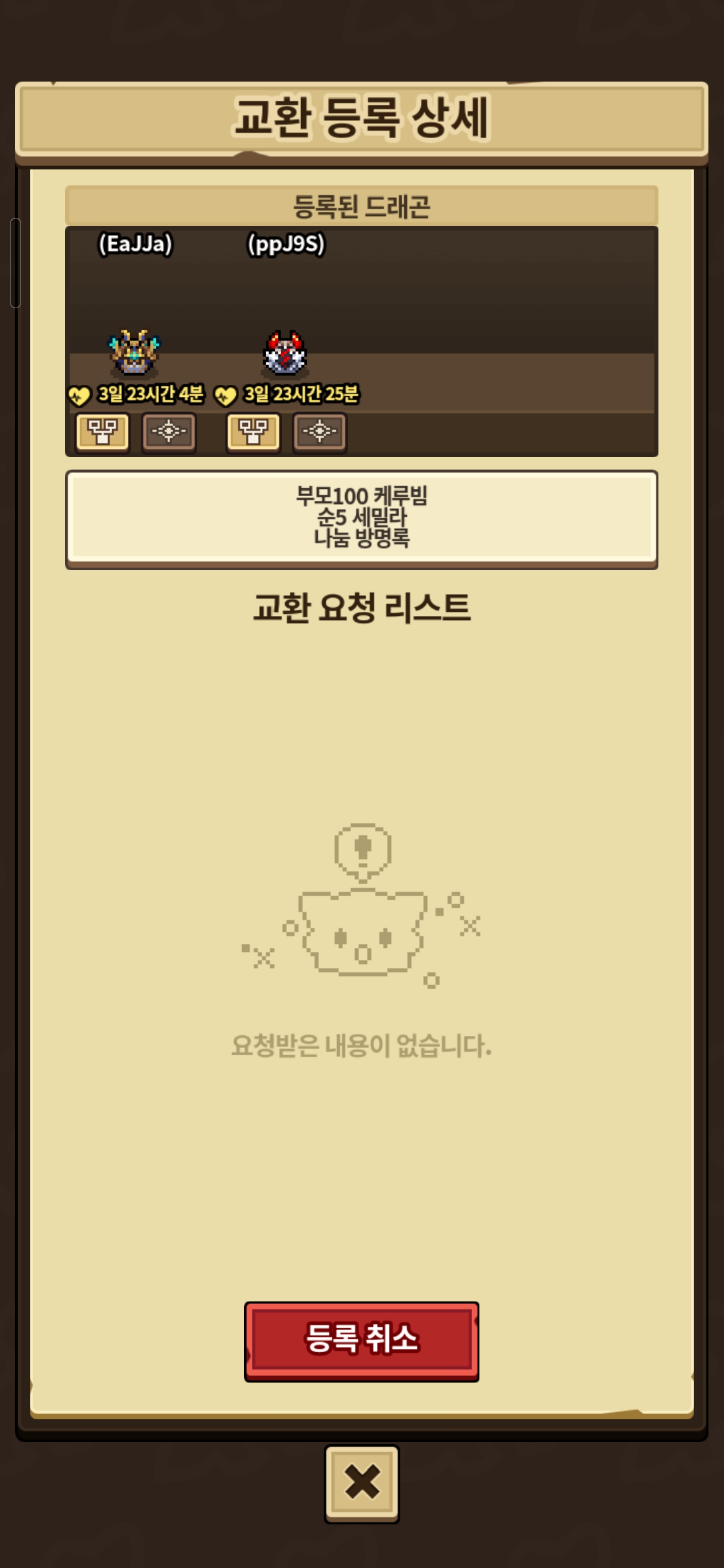Cancel the registration with 등록 취소

tap(361, 1341)
